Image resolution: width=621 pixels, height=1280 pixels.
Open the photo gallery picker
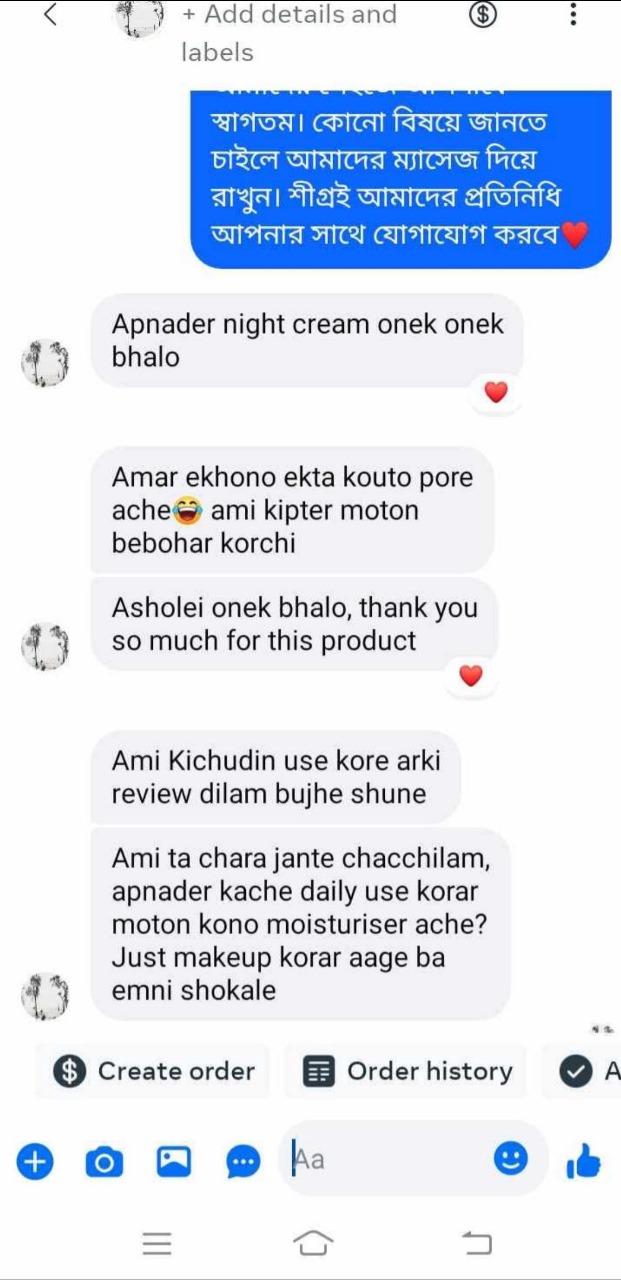173,1161
